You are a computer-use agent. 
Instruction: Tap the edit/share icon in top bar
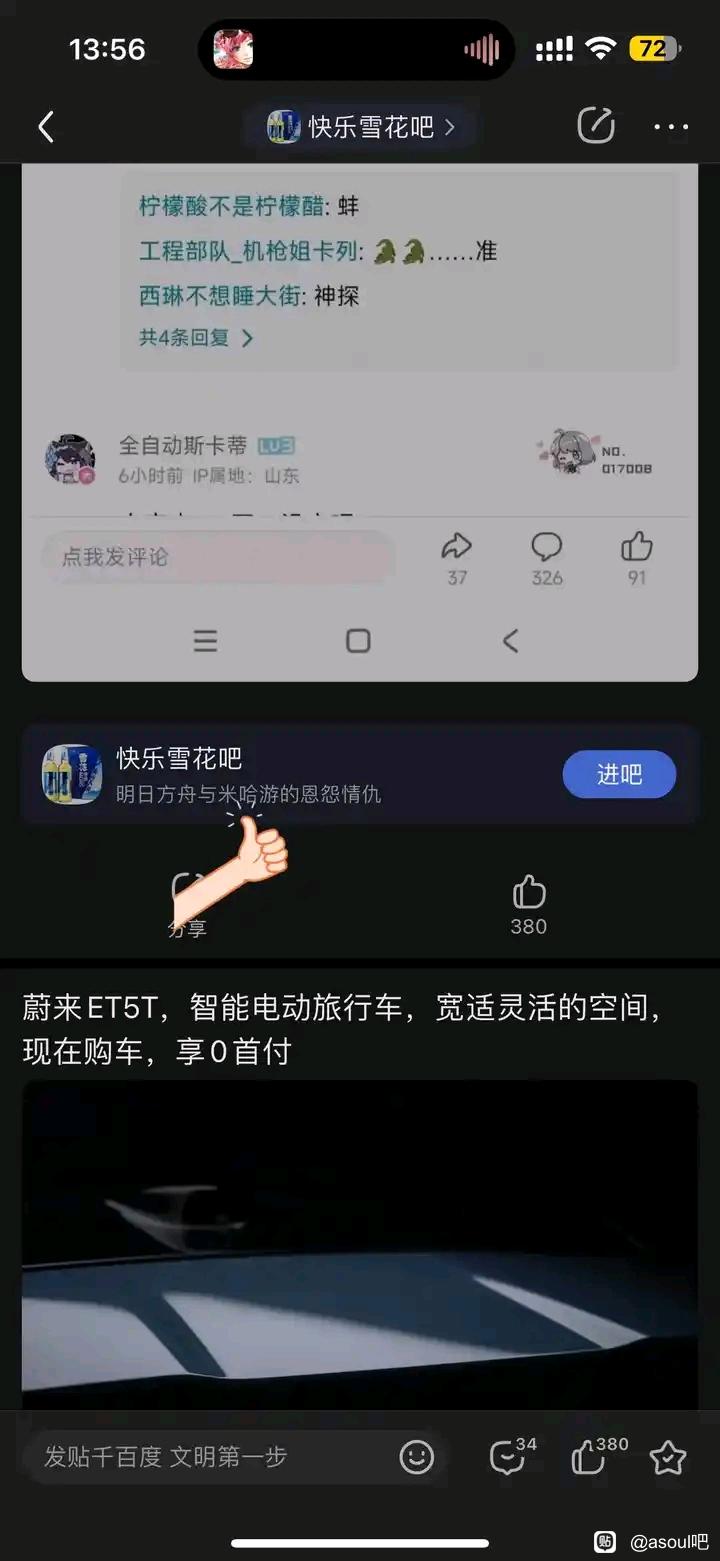tap(596, 126)
